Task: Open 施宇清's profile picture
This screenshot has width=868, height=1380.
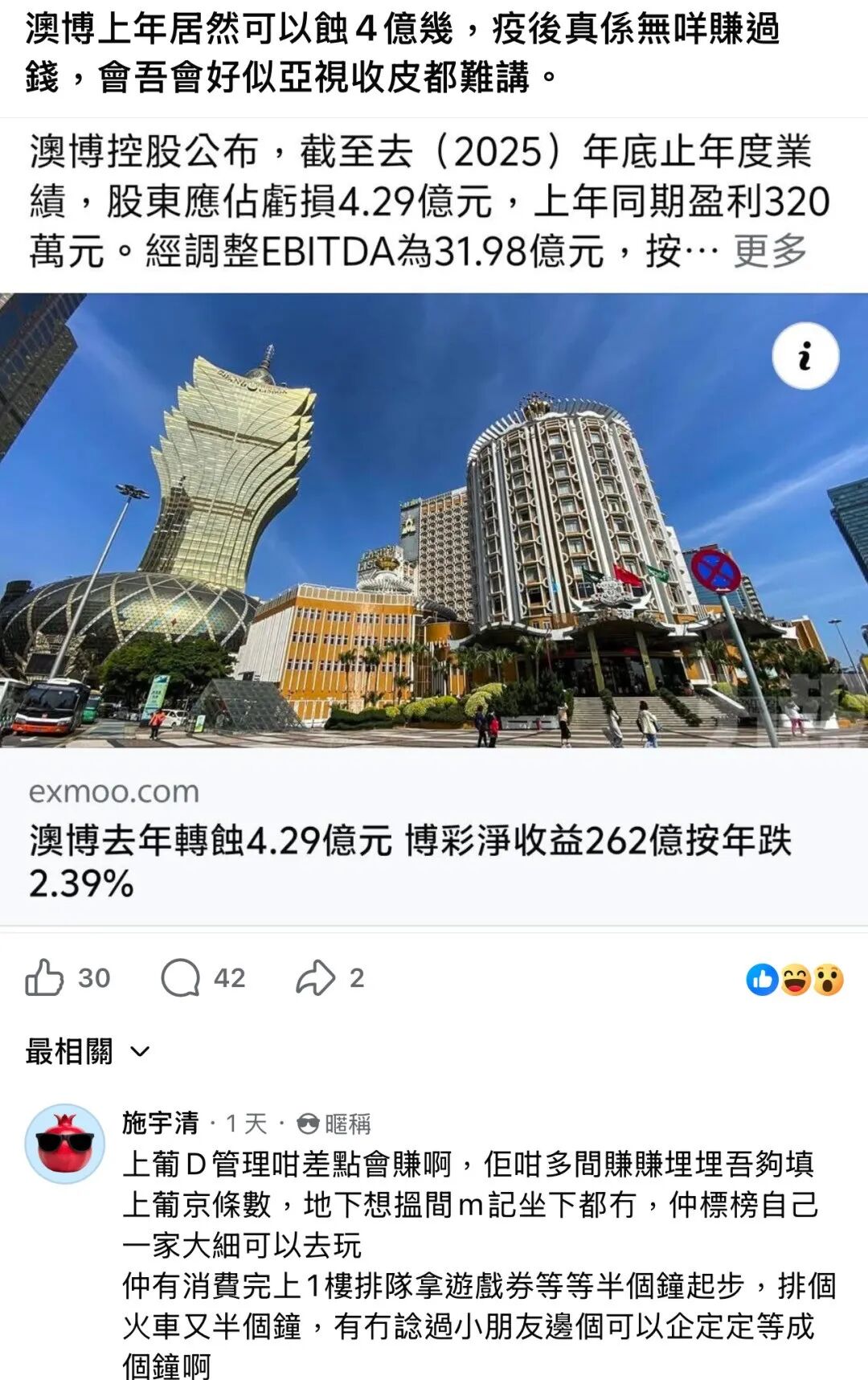Action: (x=65, y=1143)
